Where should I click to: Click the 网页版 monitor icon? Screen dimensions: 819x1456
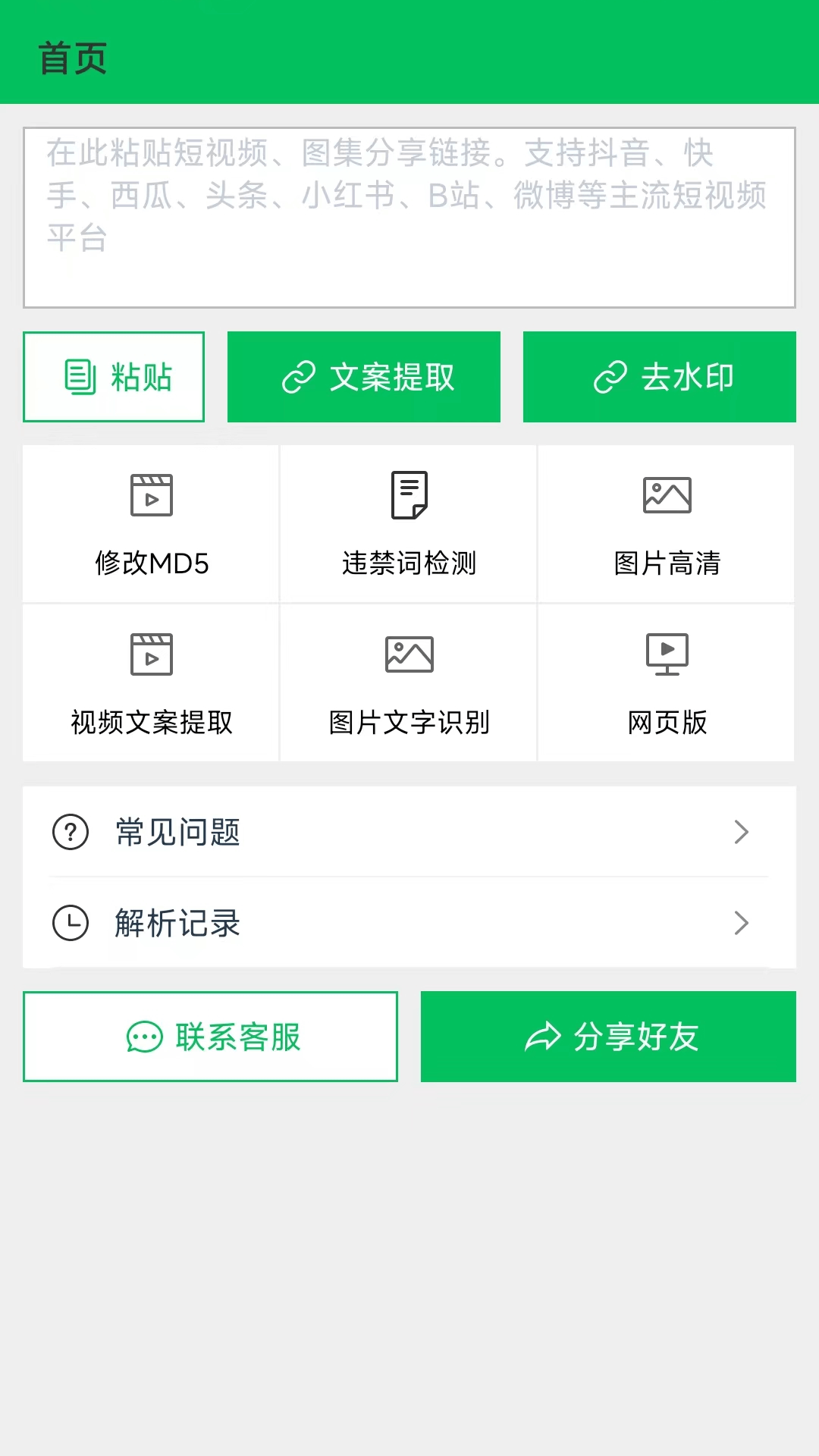click(x=667, y=654)
